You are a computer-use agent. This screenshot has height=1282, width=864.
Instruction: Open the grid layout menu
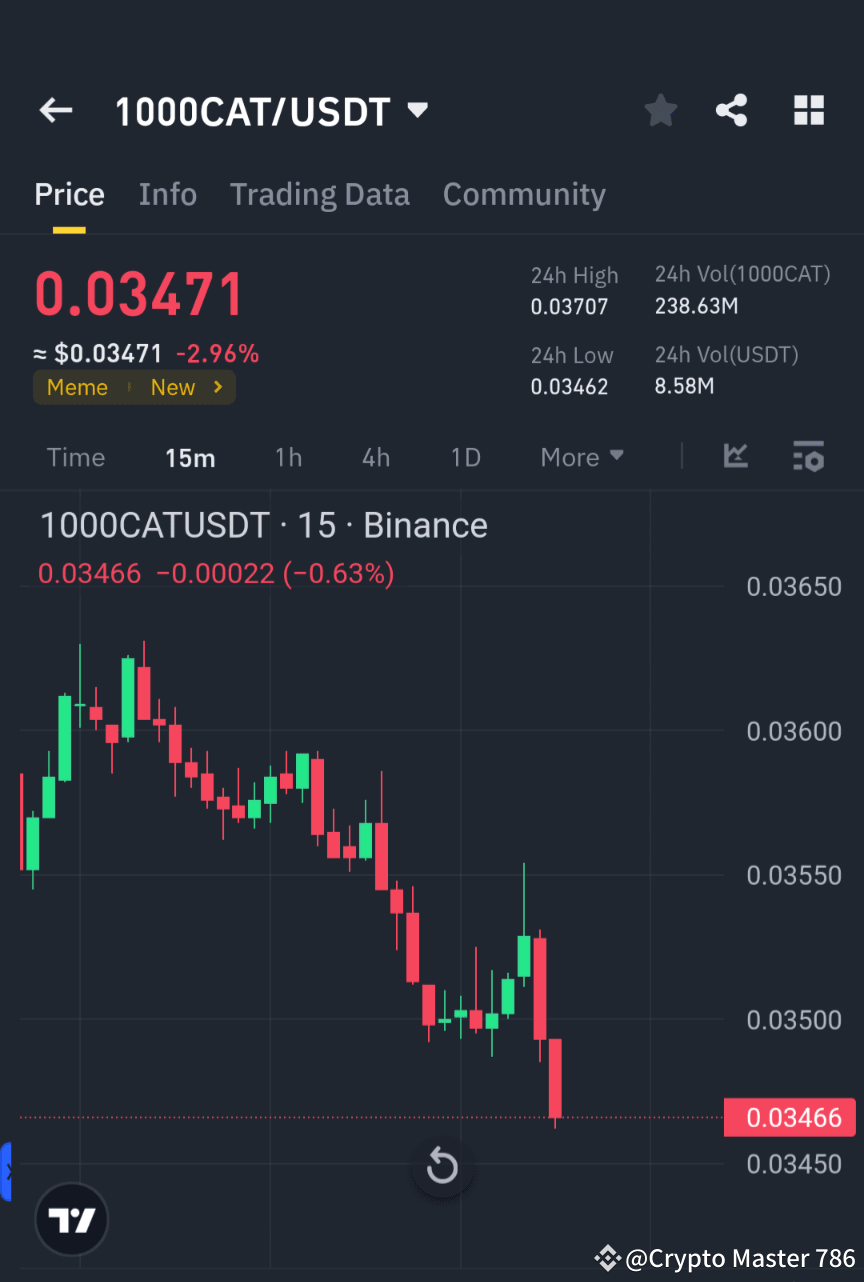click(x=808, y=110)
